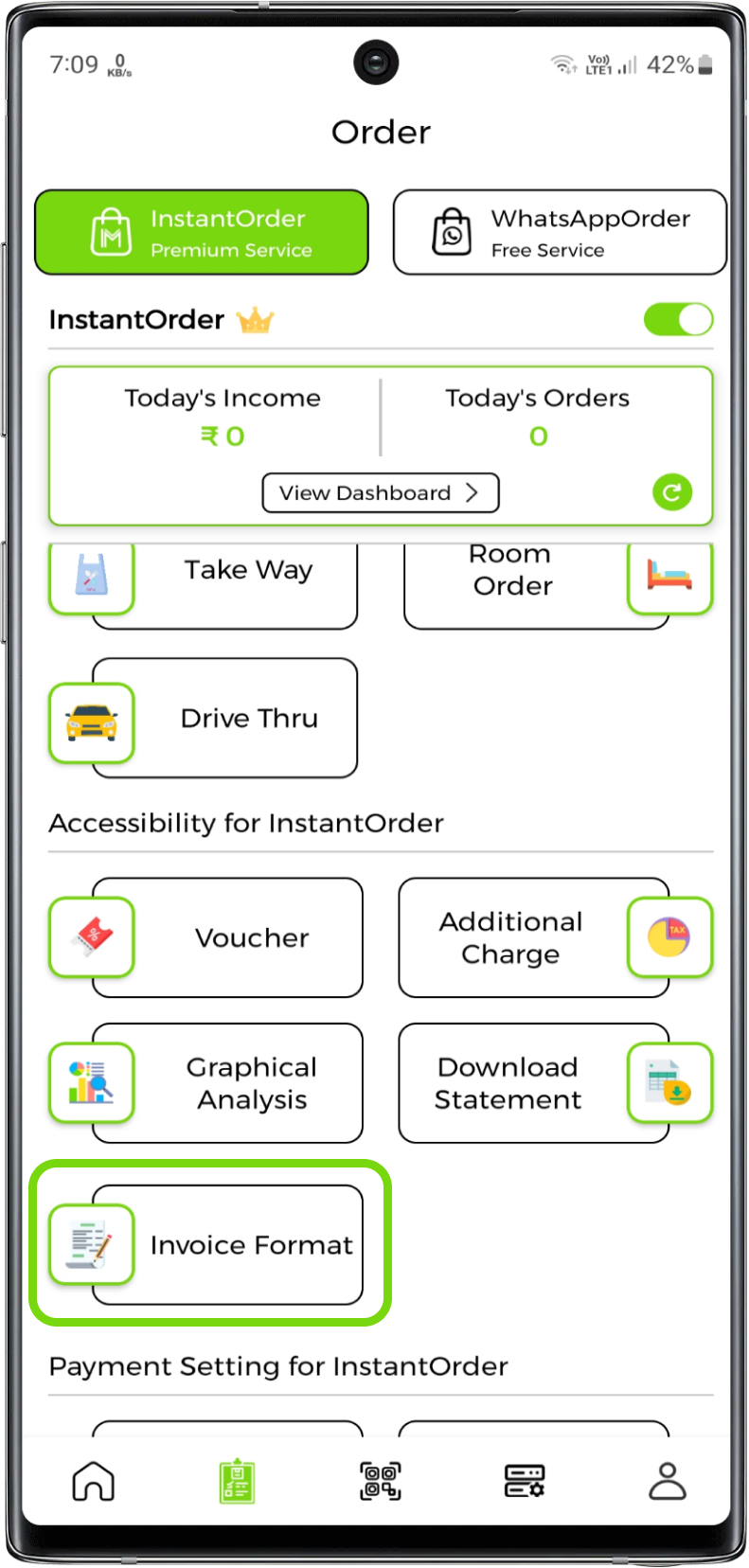This screenshot has width=749, height=1568.
Task: Toggle the InstantOrder switch off
Action: coord(678,320)
